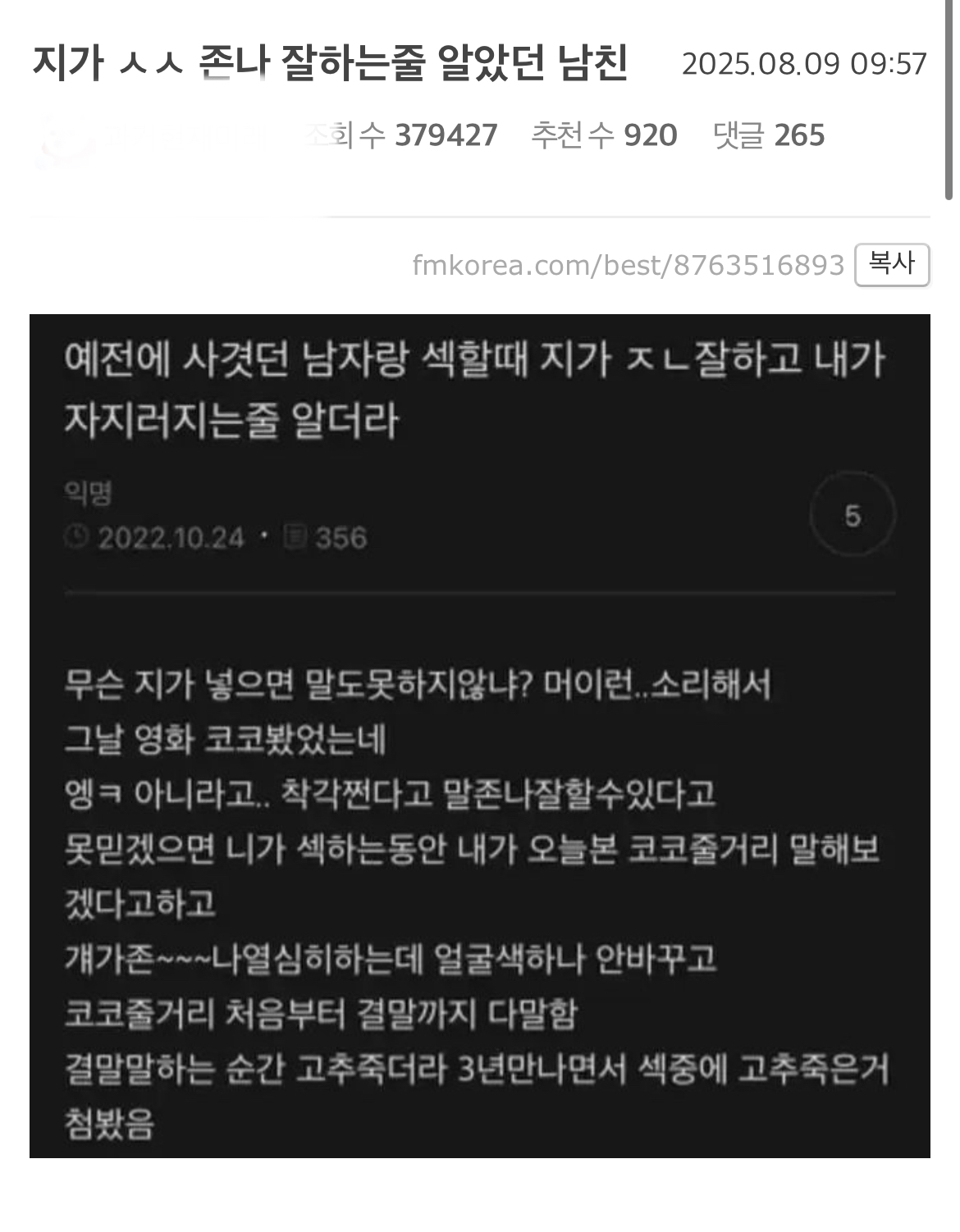Image resolution: width=960 pixels, height=1232 pixels.
Task: Open the fmkorea.com/best/8763516893 link
Action: click(628, 265)
